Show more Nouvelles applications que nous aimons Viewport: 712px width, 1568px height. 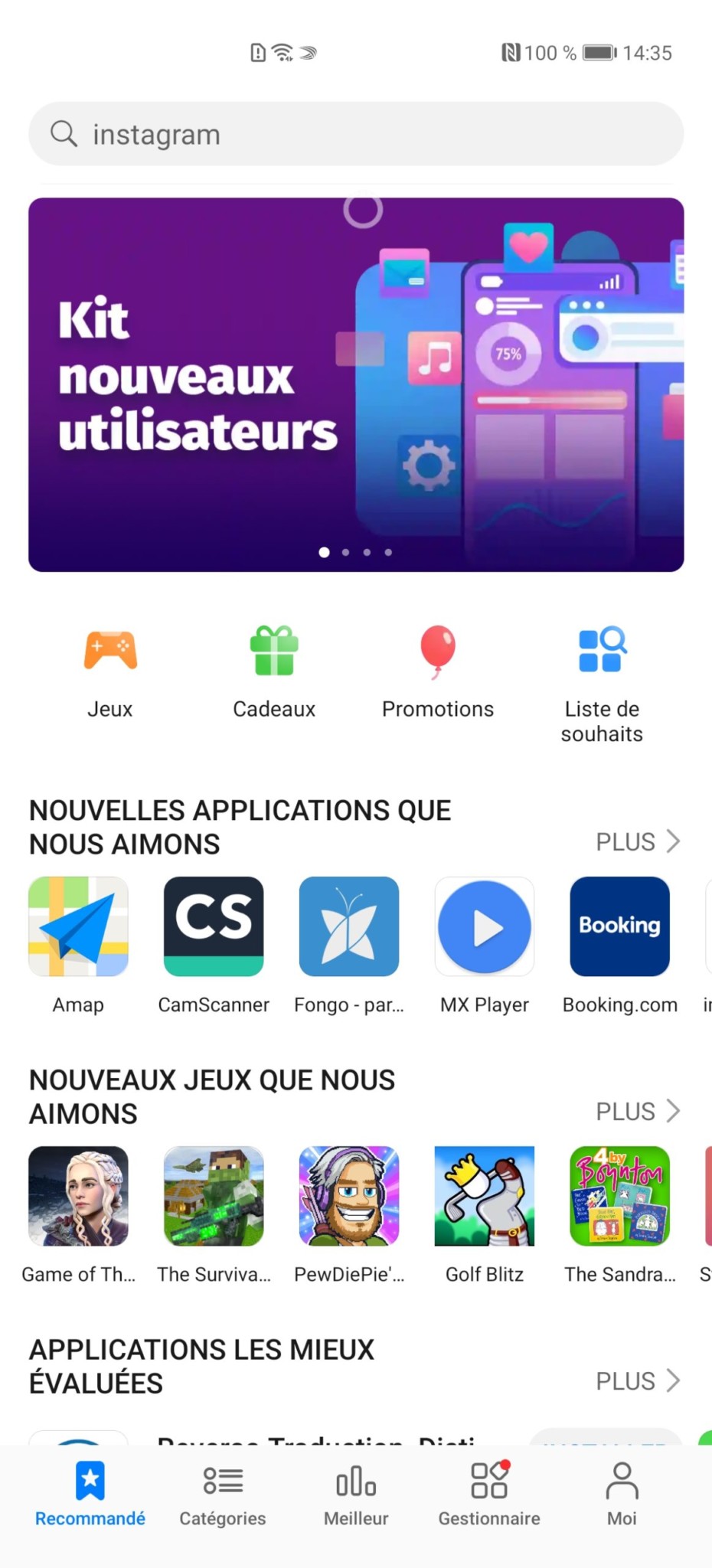(638, 841)
